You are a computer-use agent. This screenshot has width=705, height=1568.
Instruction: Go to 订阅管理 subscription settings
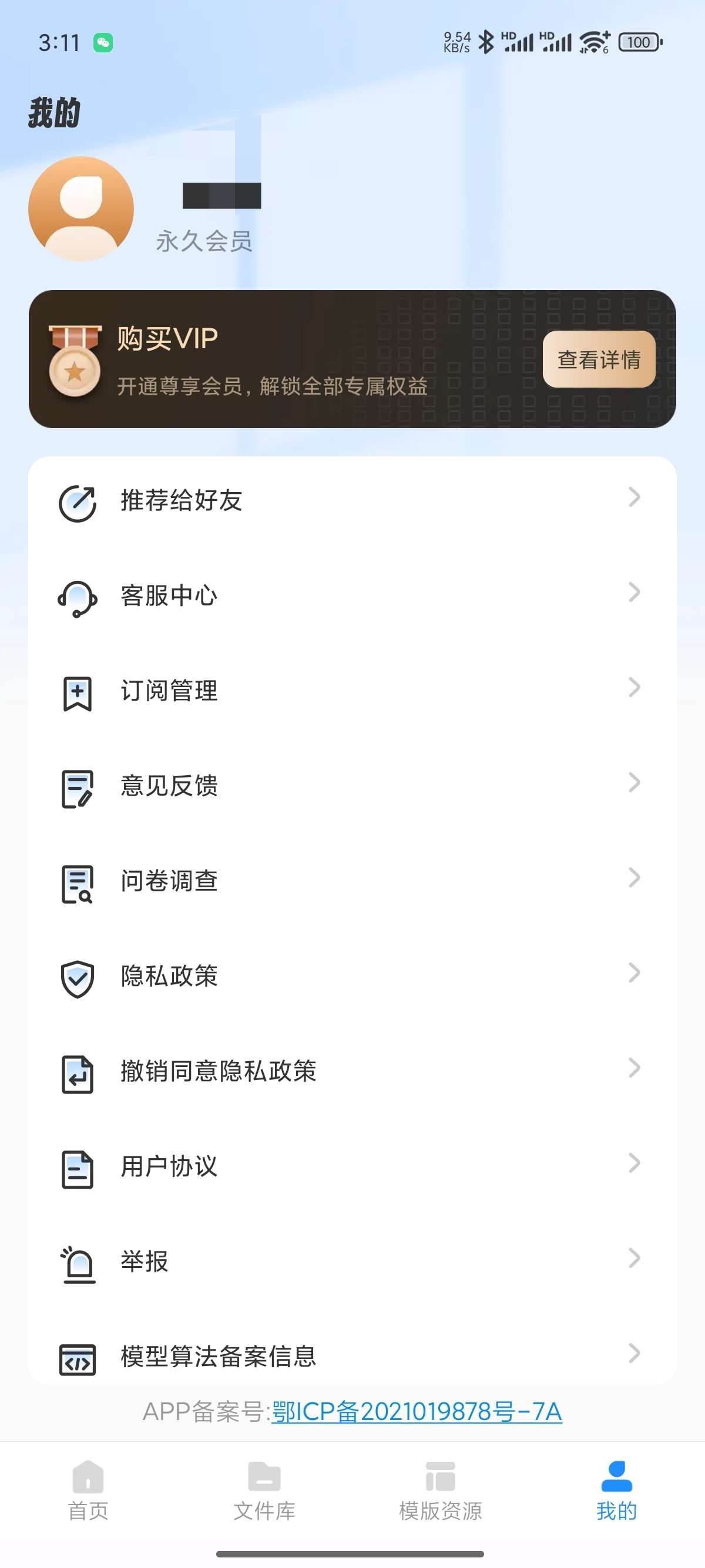[x=352, y=691]
